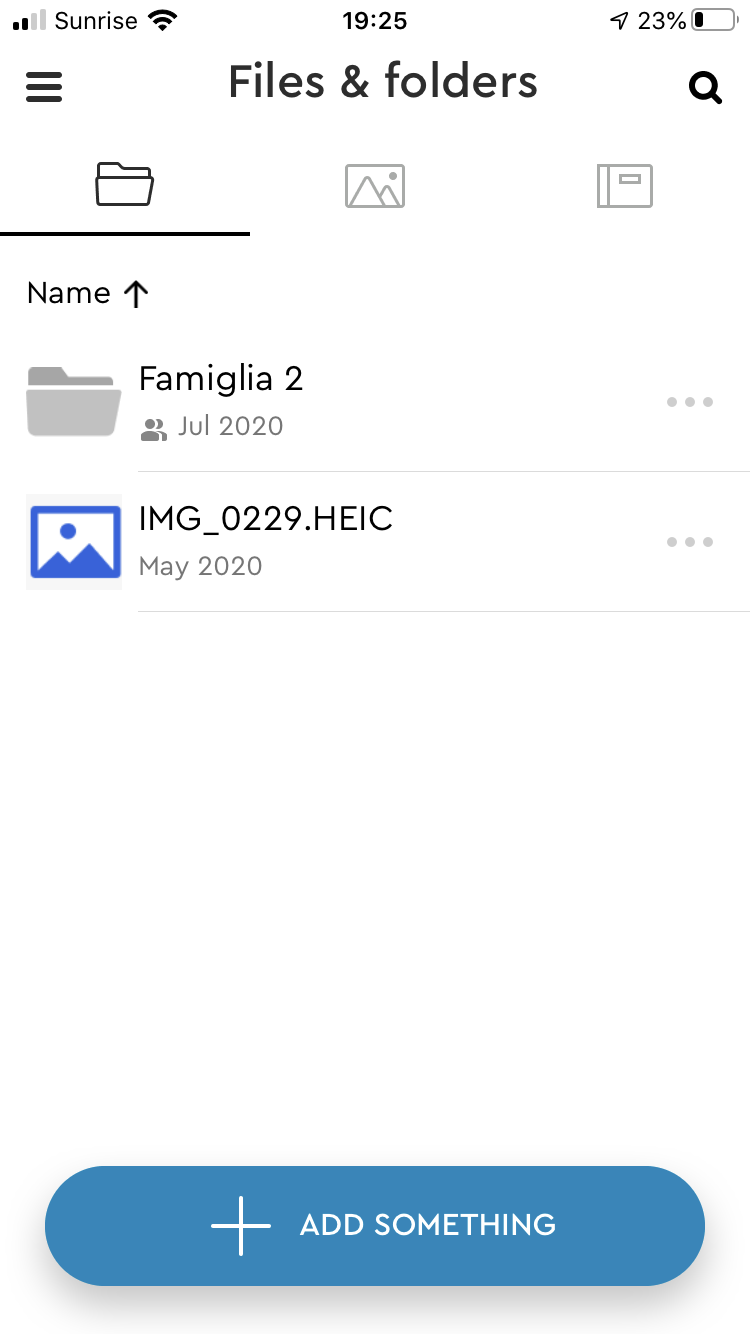Open the hamburger drawer menu
Image resolution: width=750 pixels, height=1334 pixels.
(x=44, y=87)
